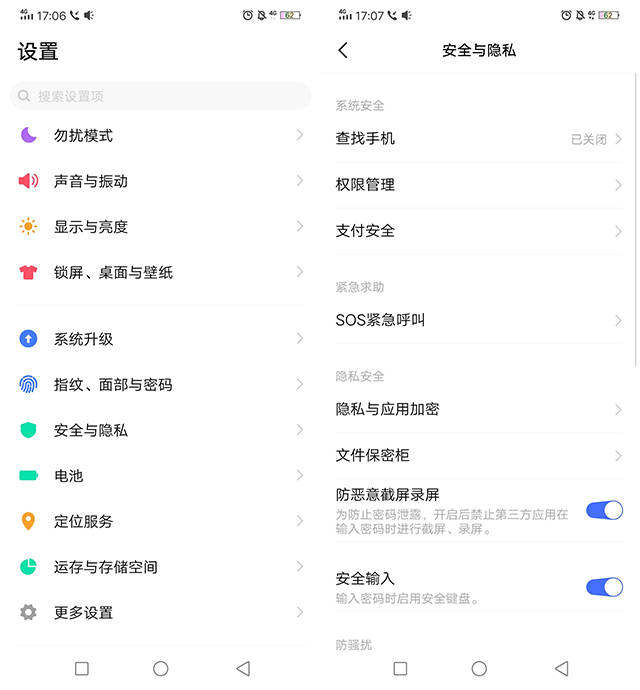640x690 pixels.
Task: Select 支付安全
Action: click(478, 231)
